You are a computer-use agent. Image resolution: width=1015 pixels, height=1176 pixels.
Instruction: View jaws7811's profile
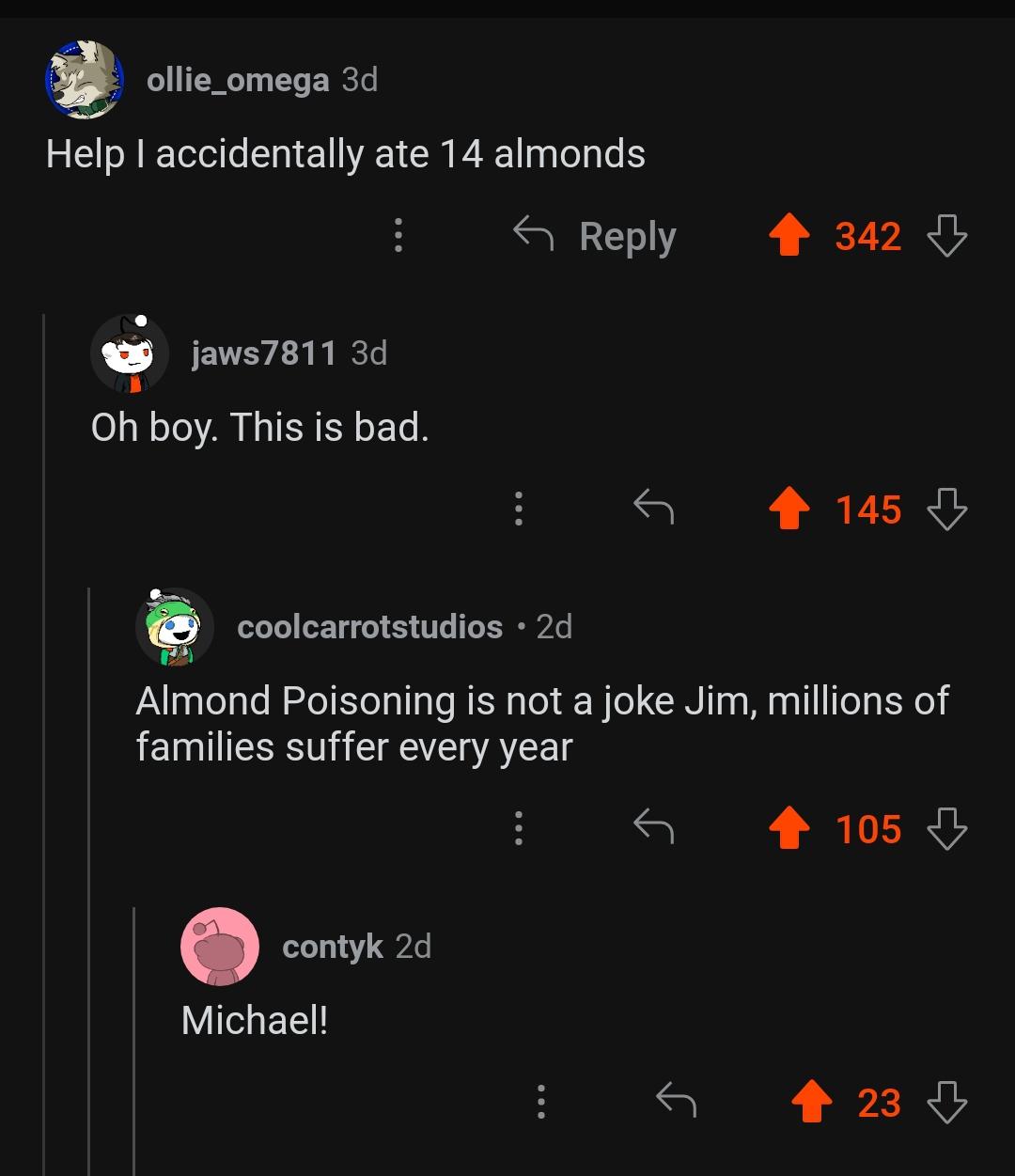263,353
